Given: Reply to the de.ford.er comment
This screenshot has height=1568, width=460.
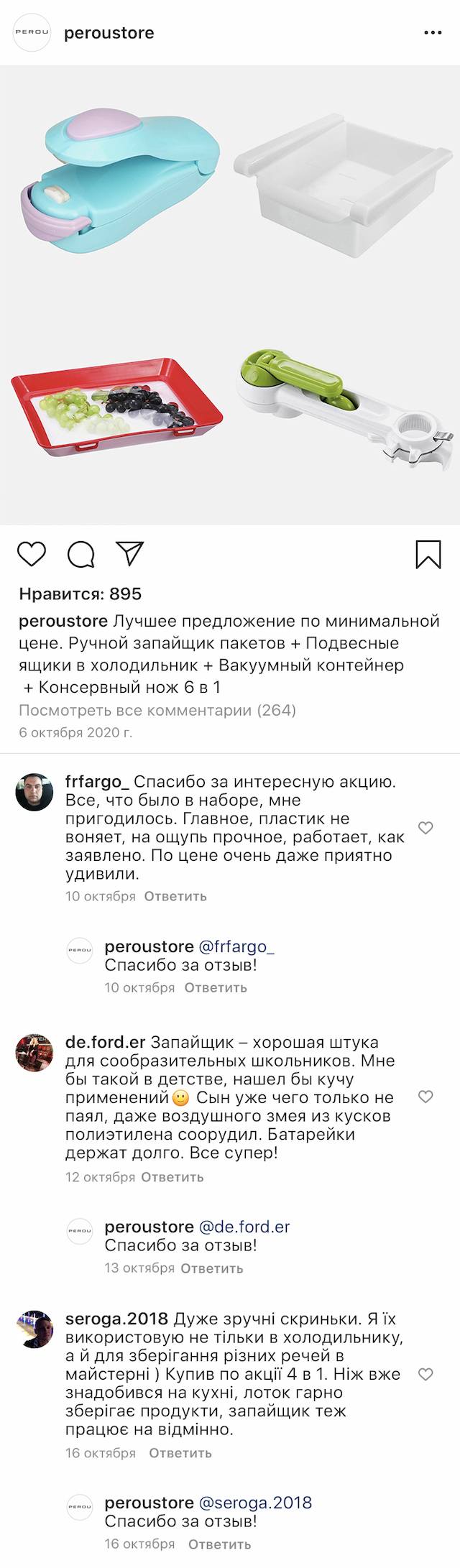Looking at the screenshot, I should coord(172,1177).
